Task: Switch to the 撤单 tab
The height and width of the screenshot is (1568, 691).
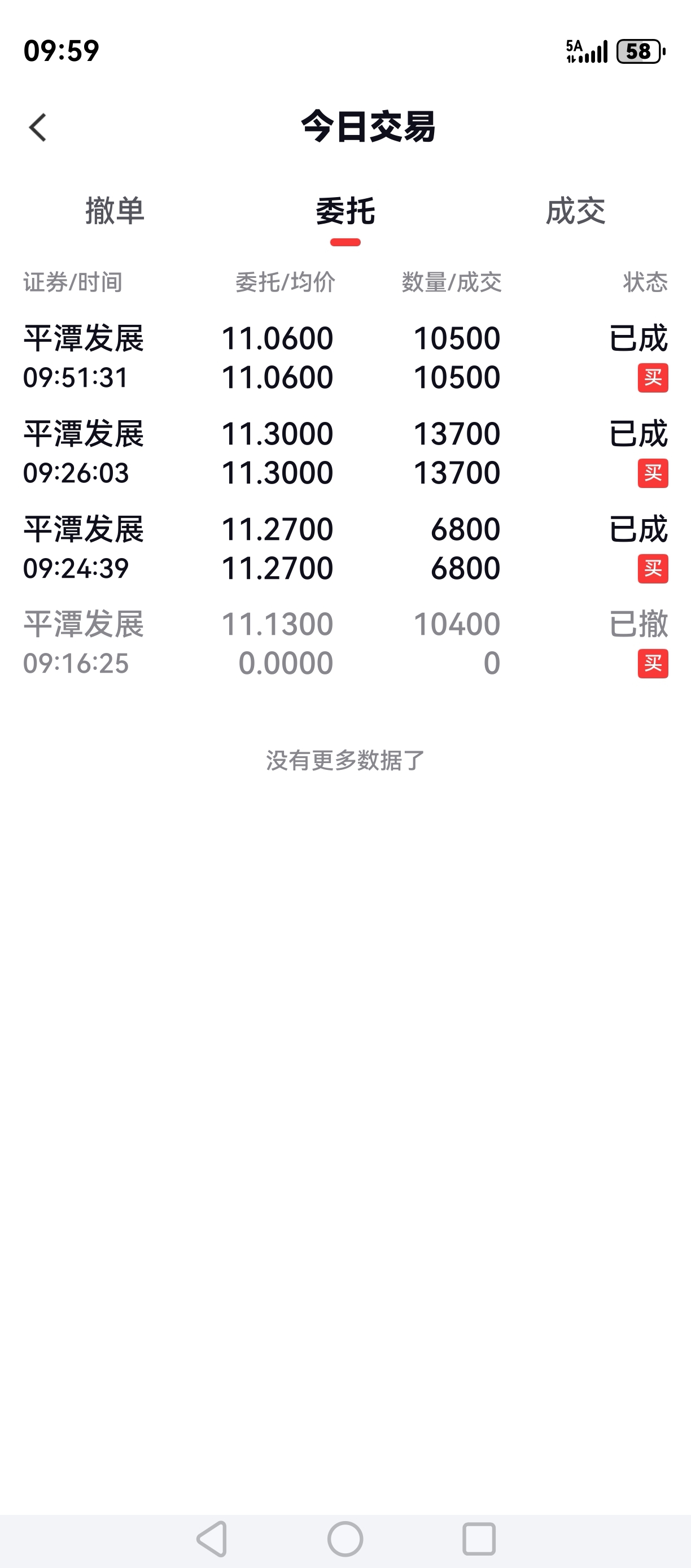Action: (x=115, y=211)
